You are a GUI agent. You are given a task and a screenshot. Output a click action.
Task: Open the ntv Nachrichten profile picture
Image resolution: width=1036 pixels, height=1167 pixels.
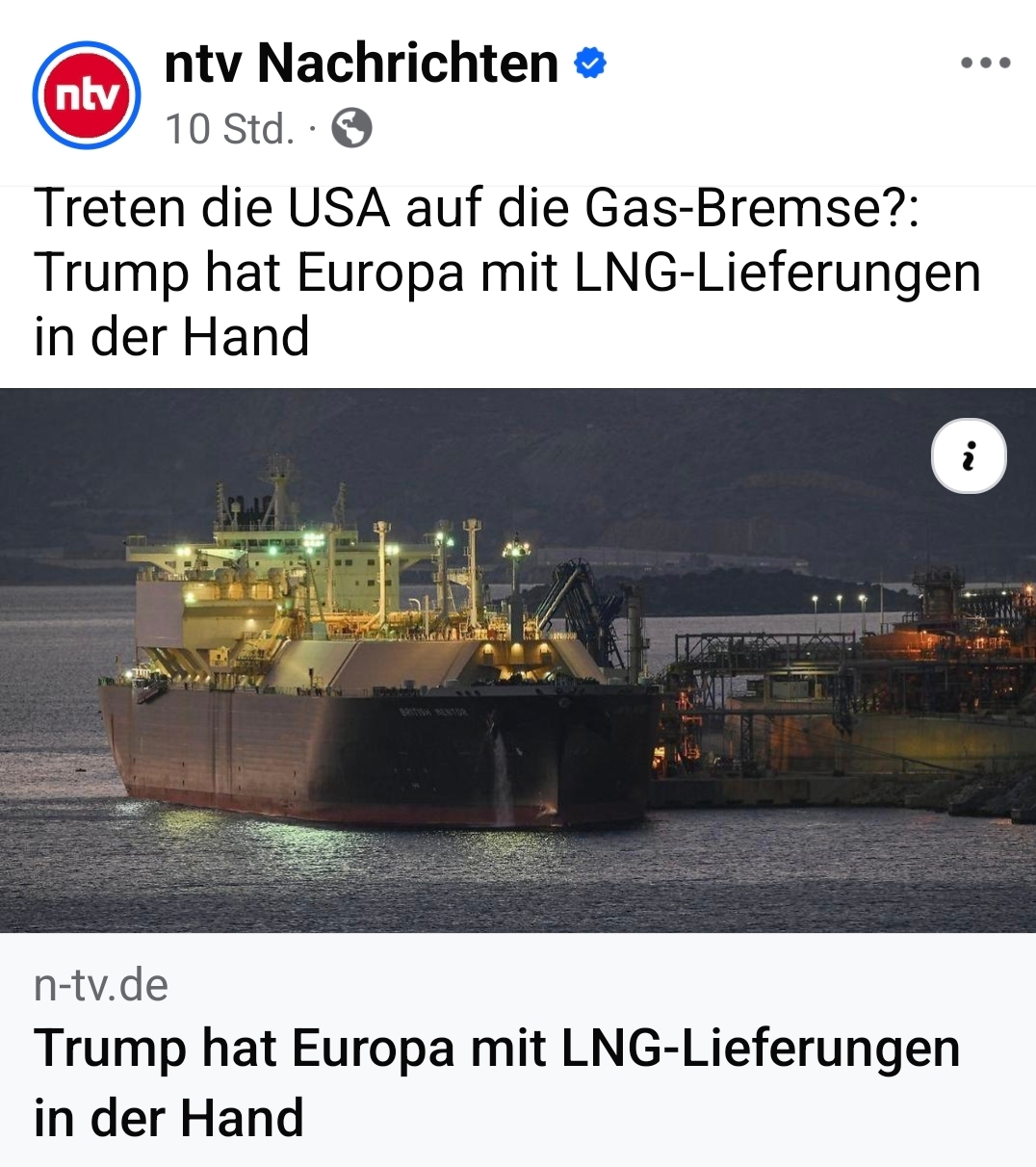pyautogui.click(x=87, y=95)
